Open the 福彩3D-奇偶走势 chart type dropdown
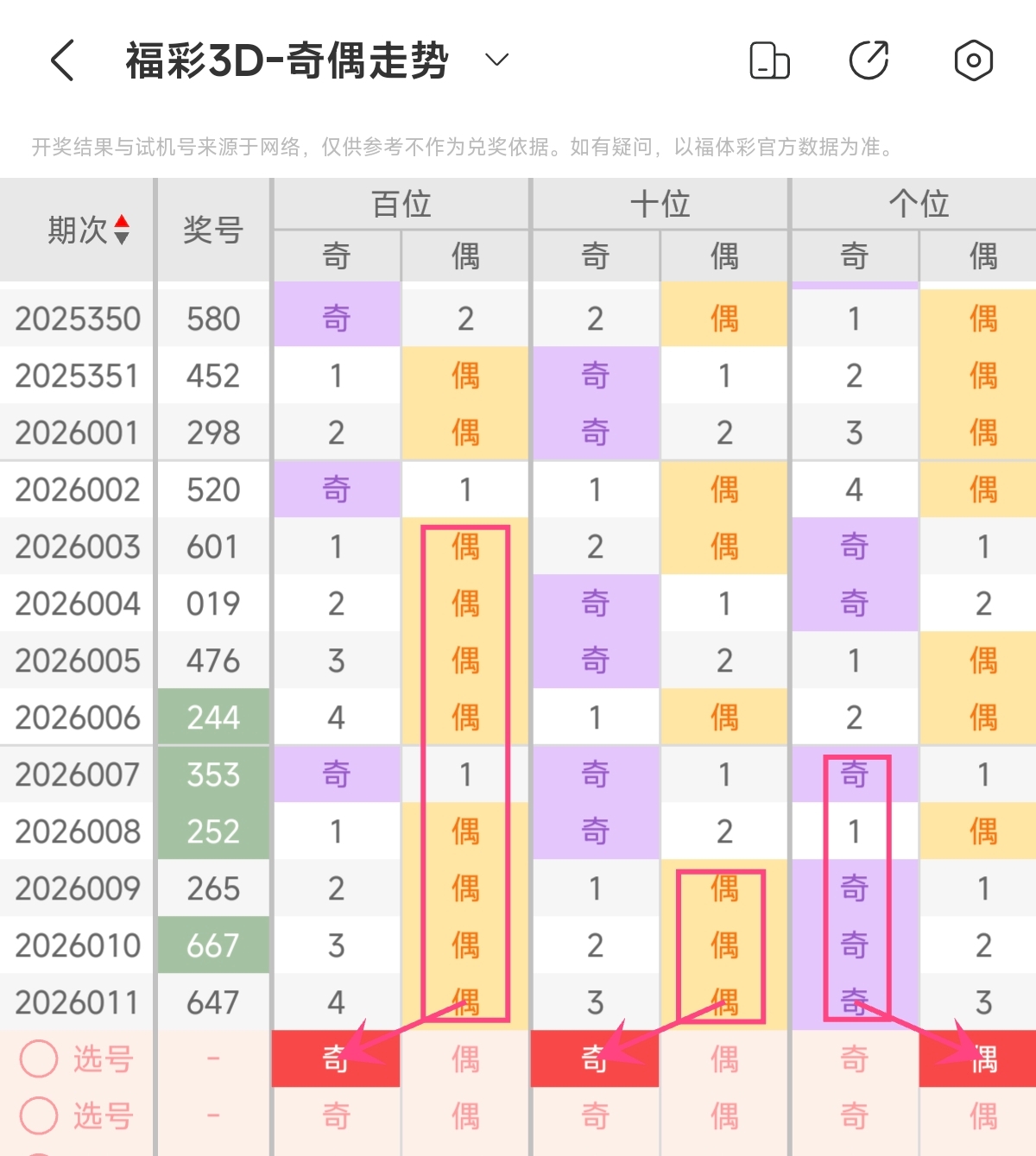 [496, 60]
